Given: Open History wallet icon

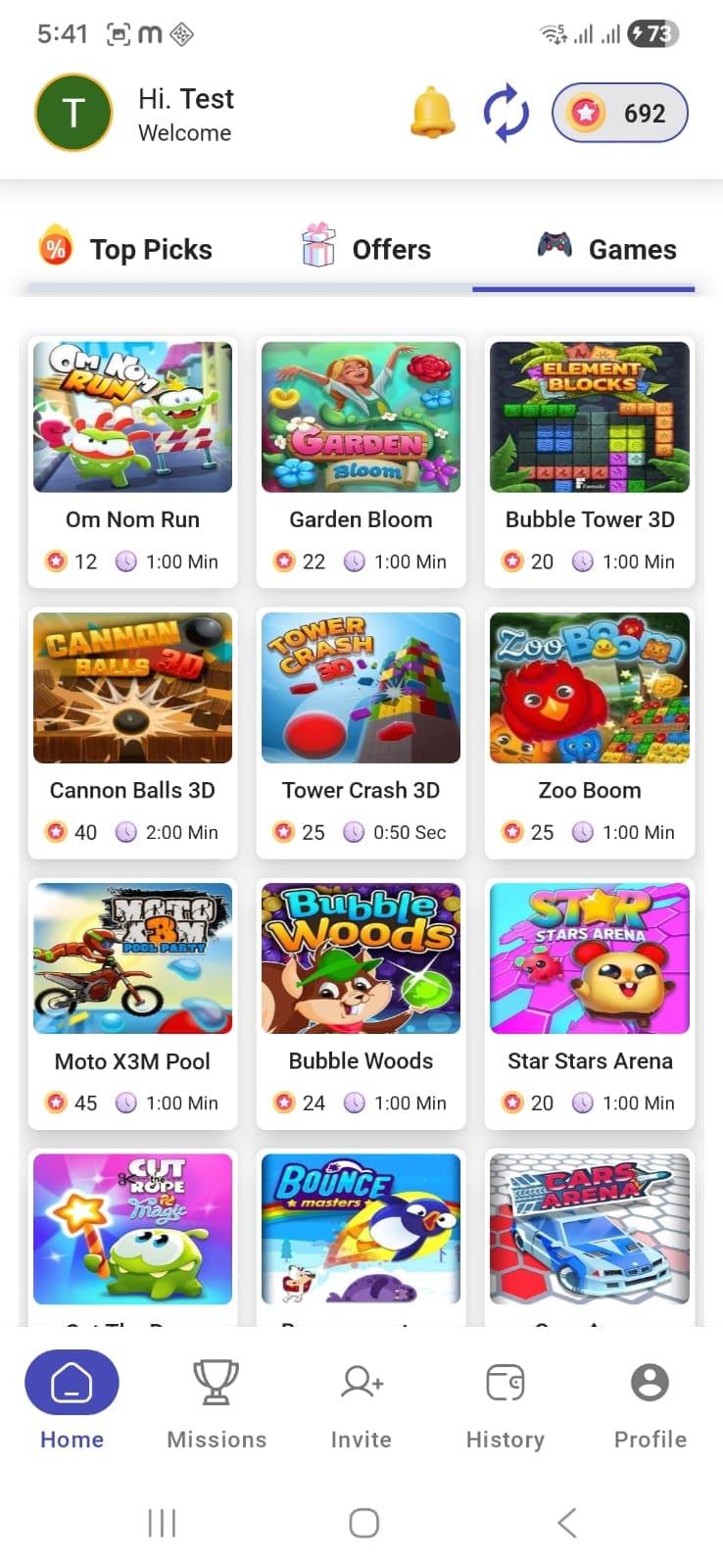Looking at the screenshot, I should [x=504, y=1382].
